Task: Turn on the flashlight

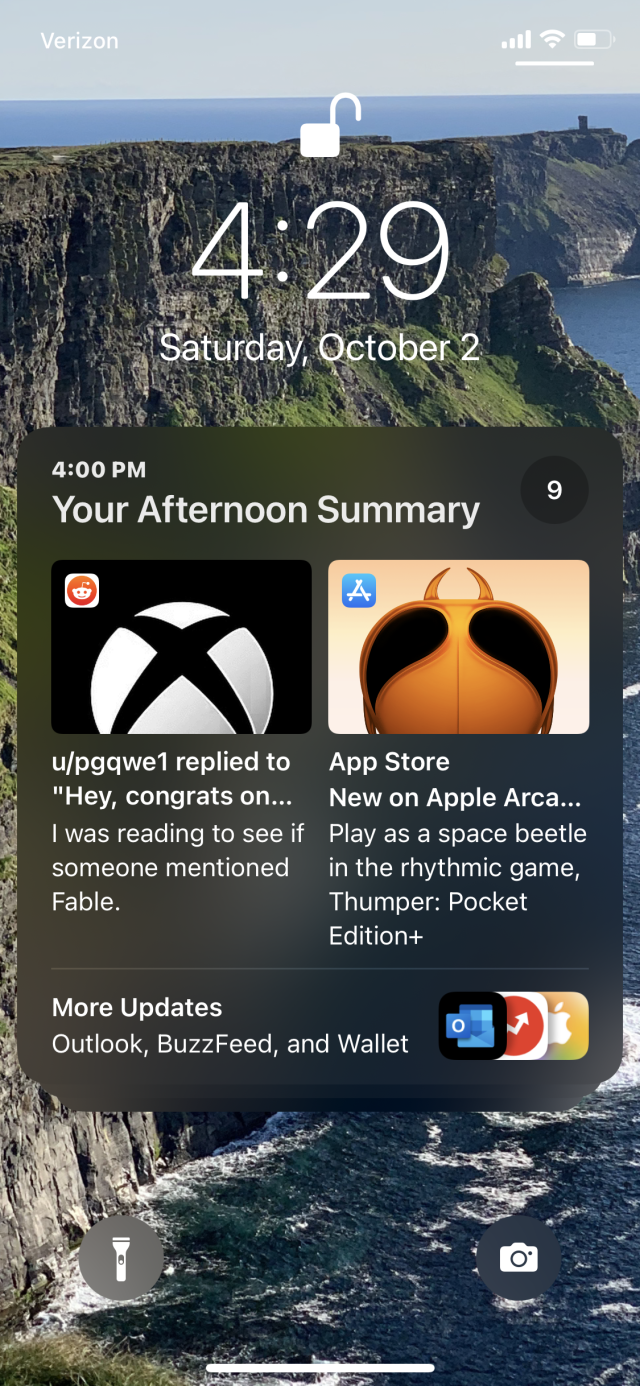Action: [121, 1257]
